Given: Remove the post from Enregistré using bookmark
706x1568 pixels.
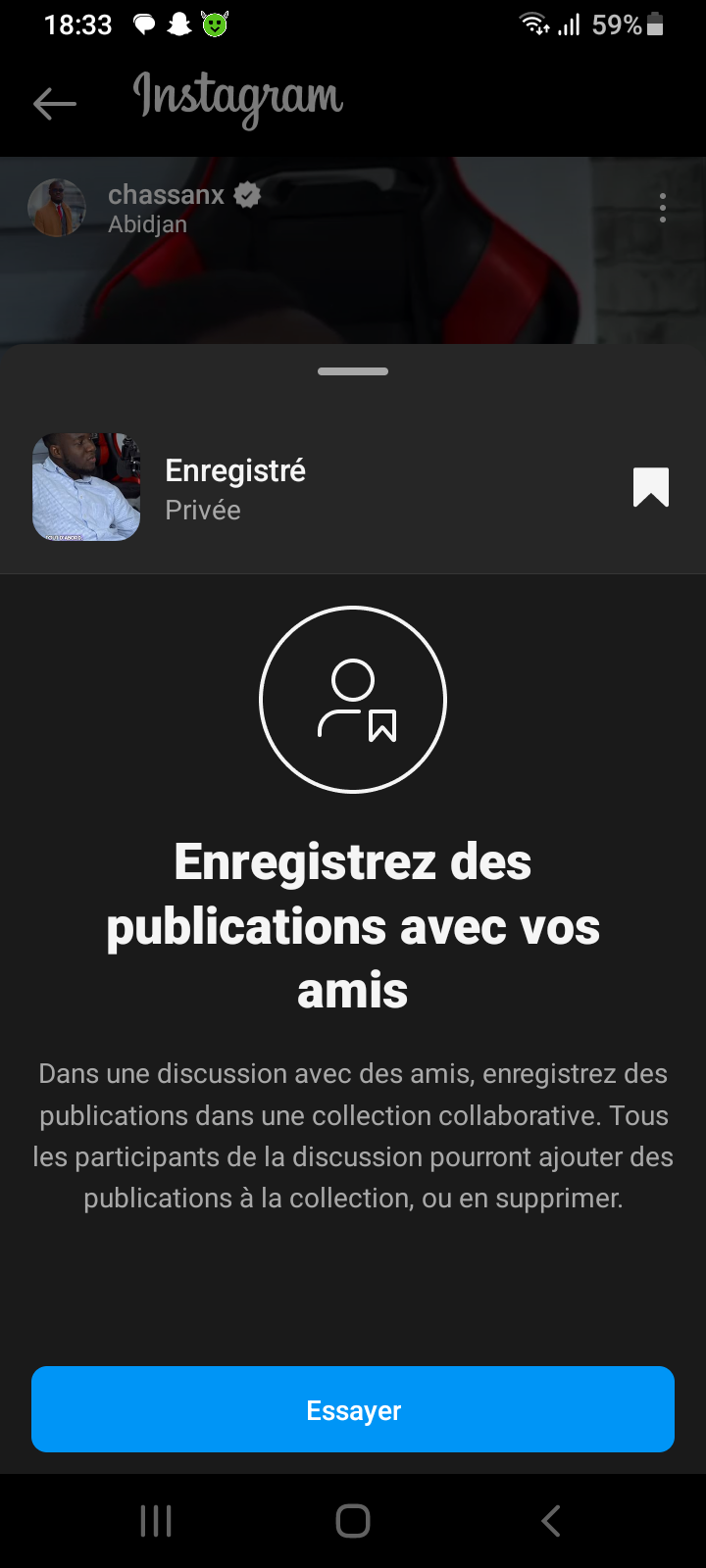Looking at the screenshot, I should (x=651, y=487).
